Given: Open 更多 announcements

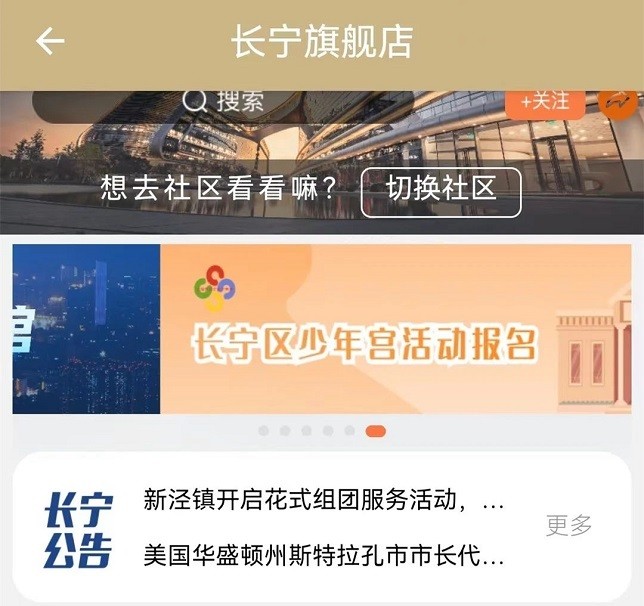Looking at the screenshot, I should click(x=569, y=525).
